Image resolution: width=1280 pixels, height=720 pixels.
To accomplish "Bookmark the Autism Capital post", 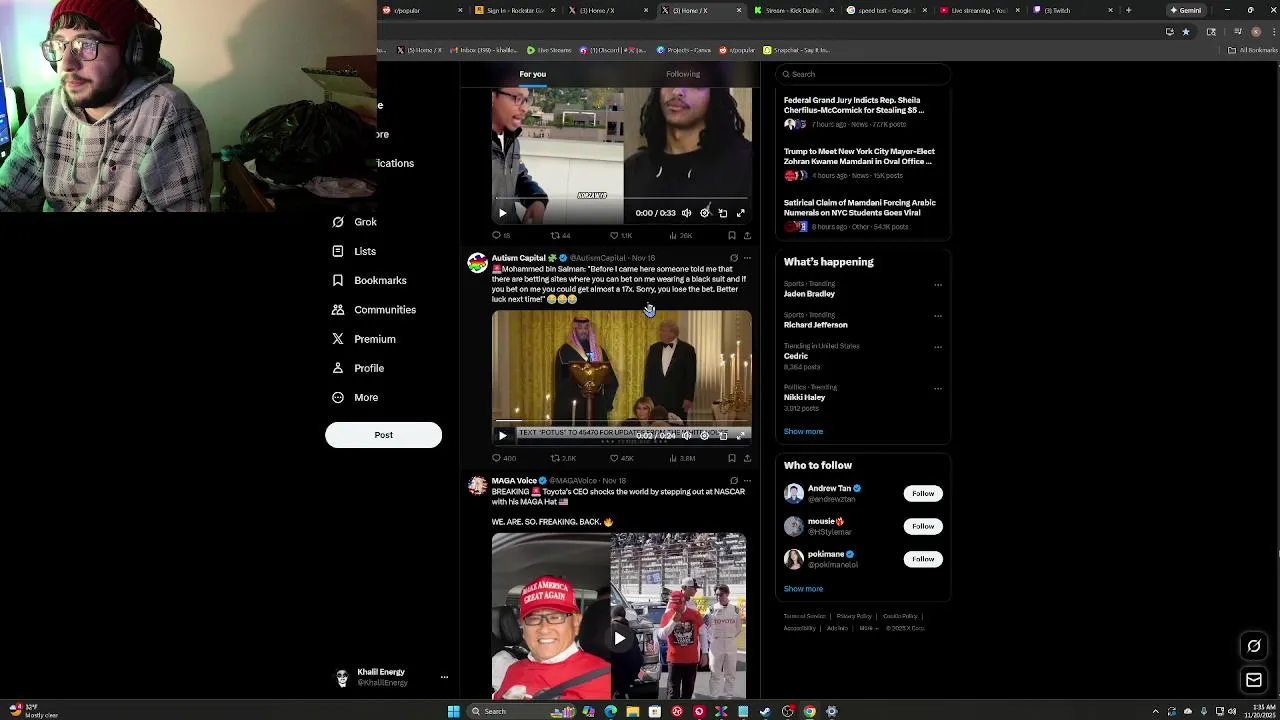I will [x=731, y=458].
